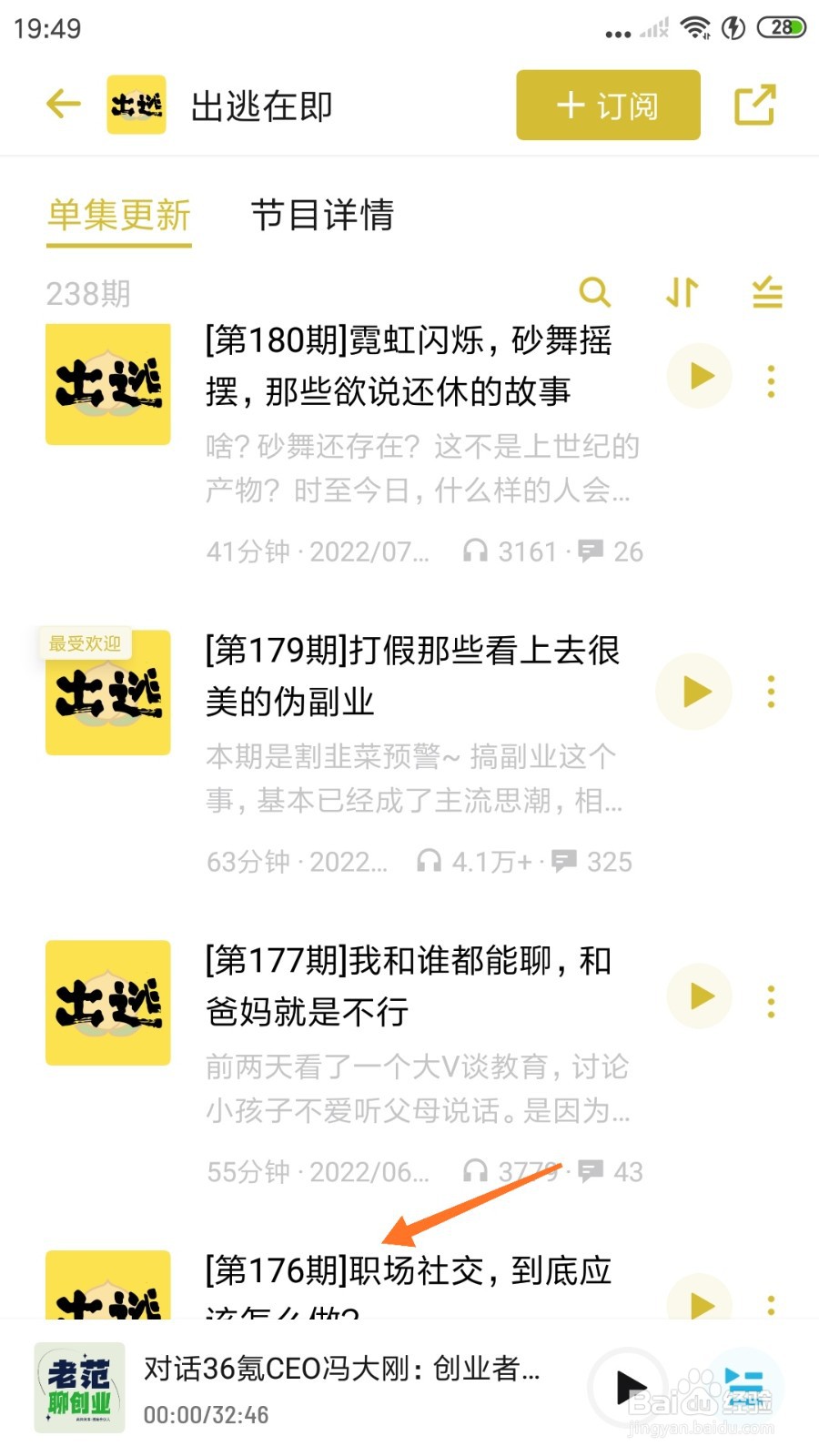Subscribe using the 订阅 button

[x=607, y=104]
